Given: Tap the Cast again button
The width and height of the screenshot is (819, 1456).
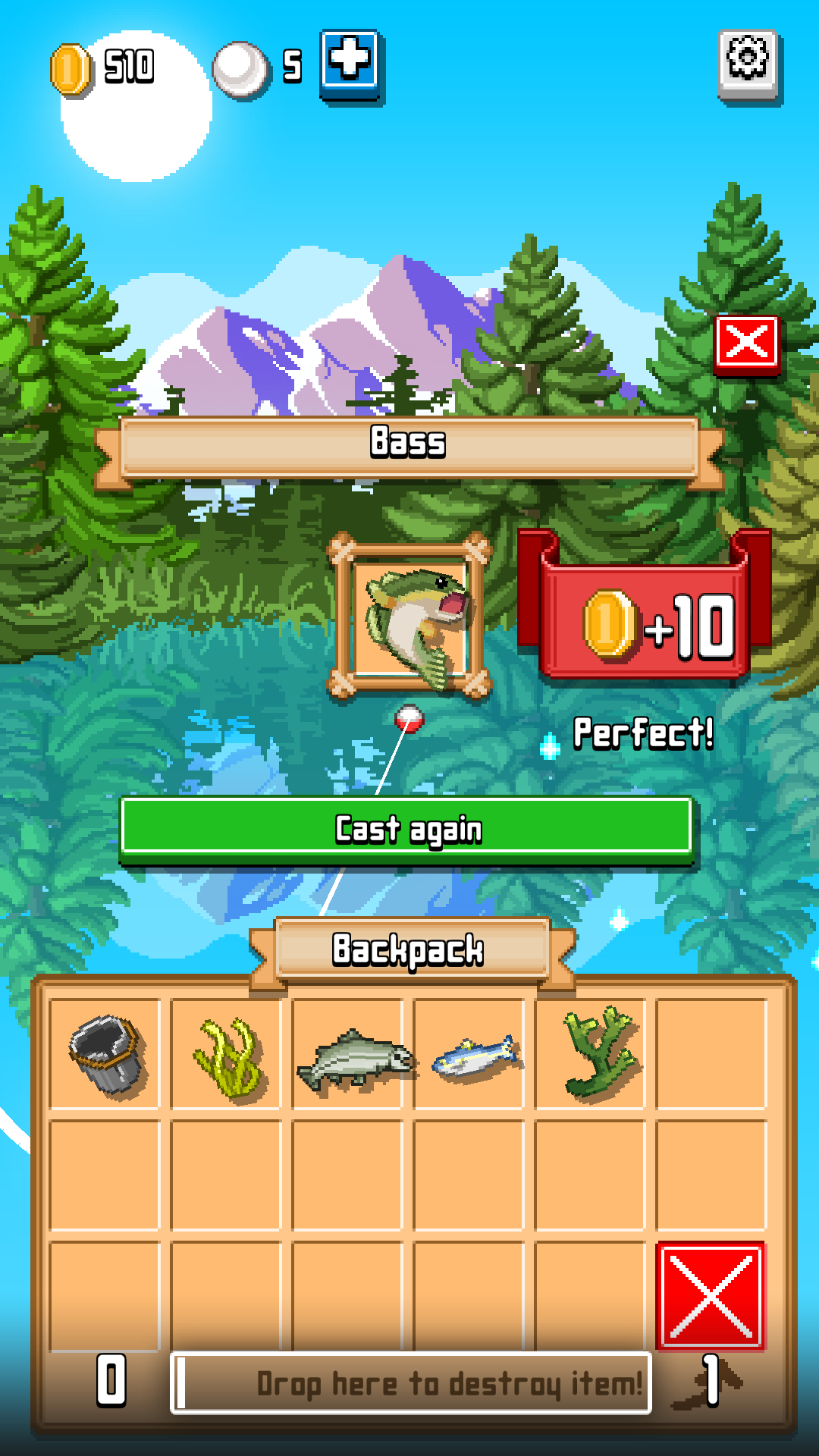Looking at the screenshot, I should tap(407, 830).
